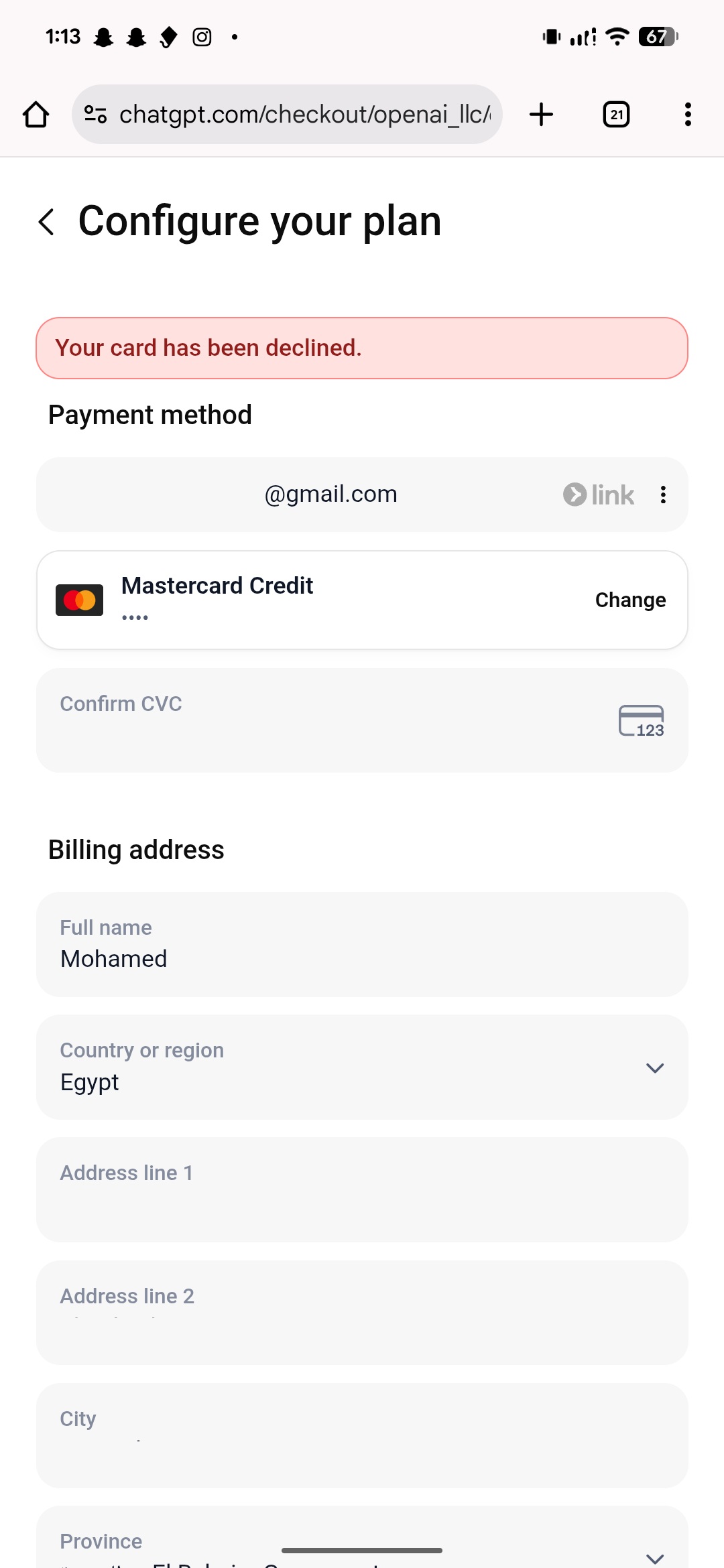Edit the Full name field

[362, 945]
